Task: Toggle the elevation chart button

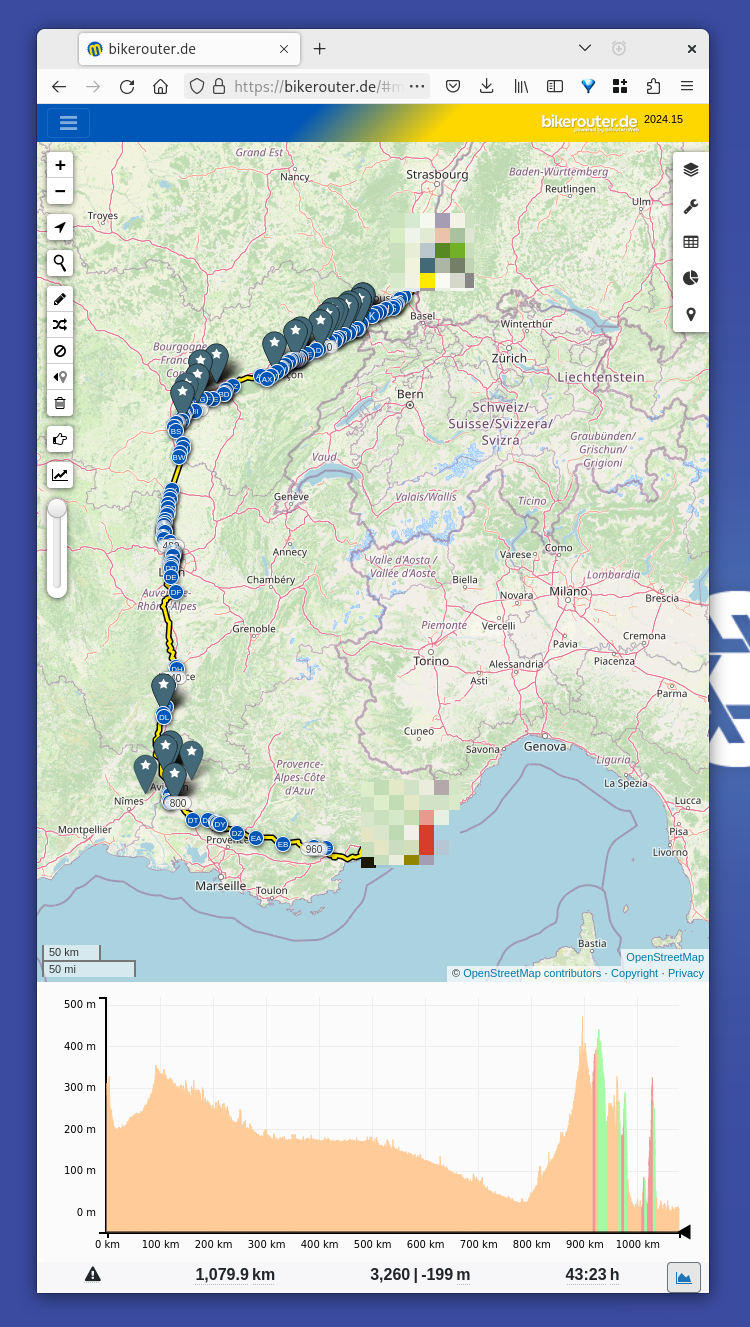Action: [684, 1277]
